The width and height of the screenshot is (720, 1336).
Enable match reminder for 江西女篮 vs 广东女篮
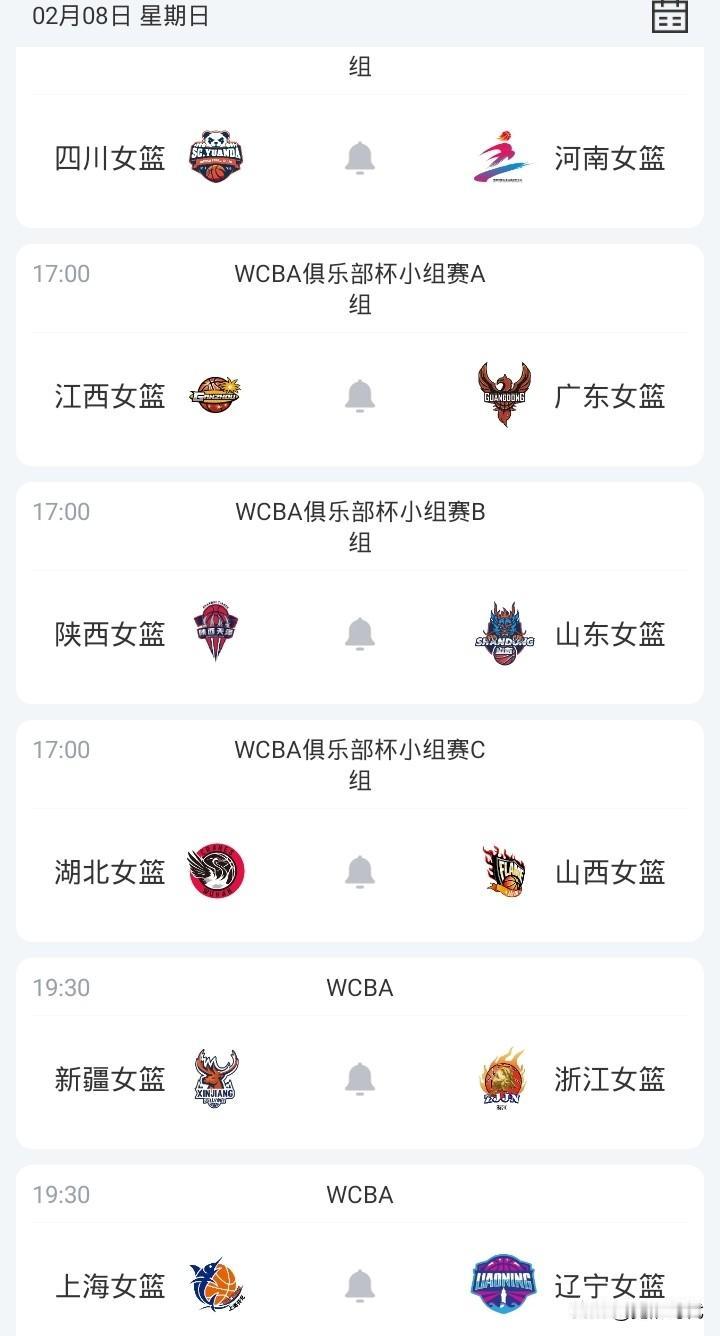pos(360,394)
